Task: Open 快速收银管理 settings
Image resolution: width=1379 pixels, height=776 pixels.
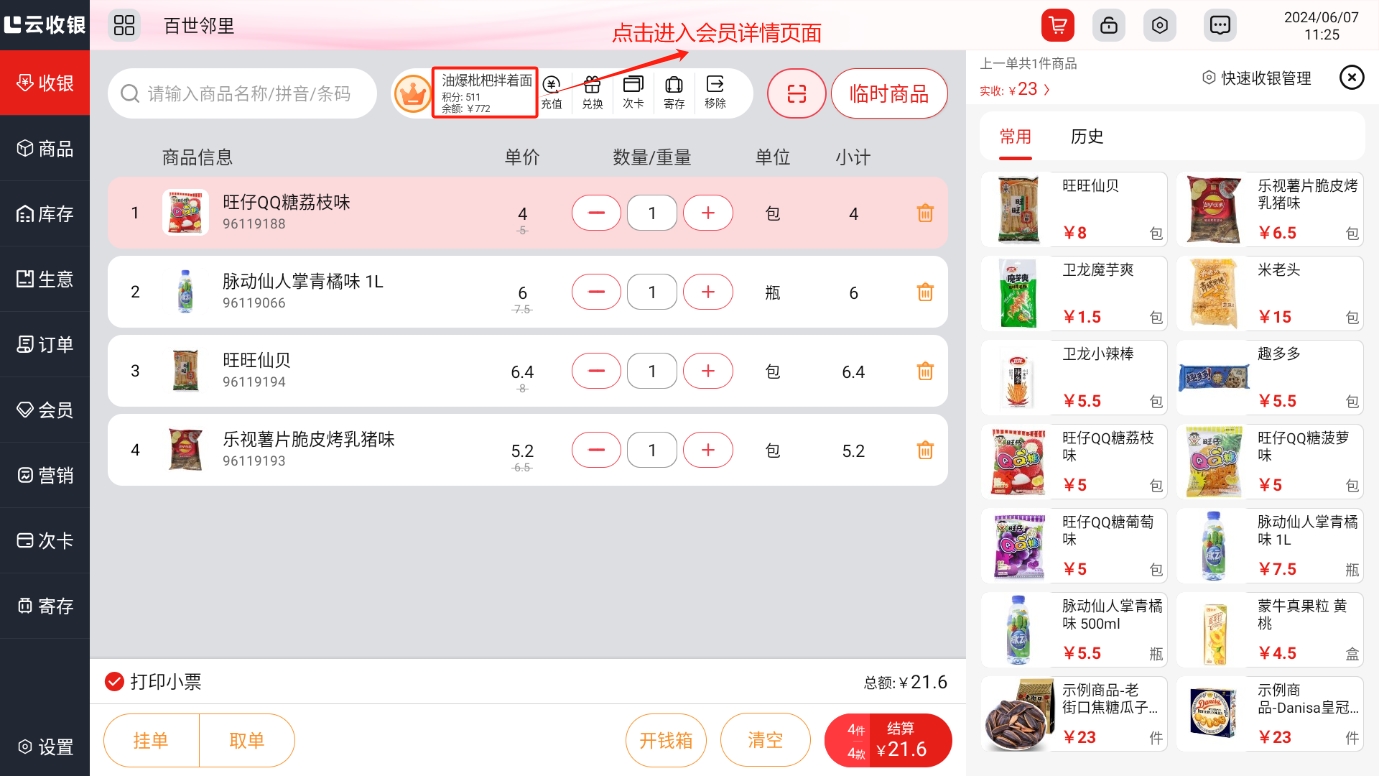Action: (1256, 78)
